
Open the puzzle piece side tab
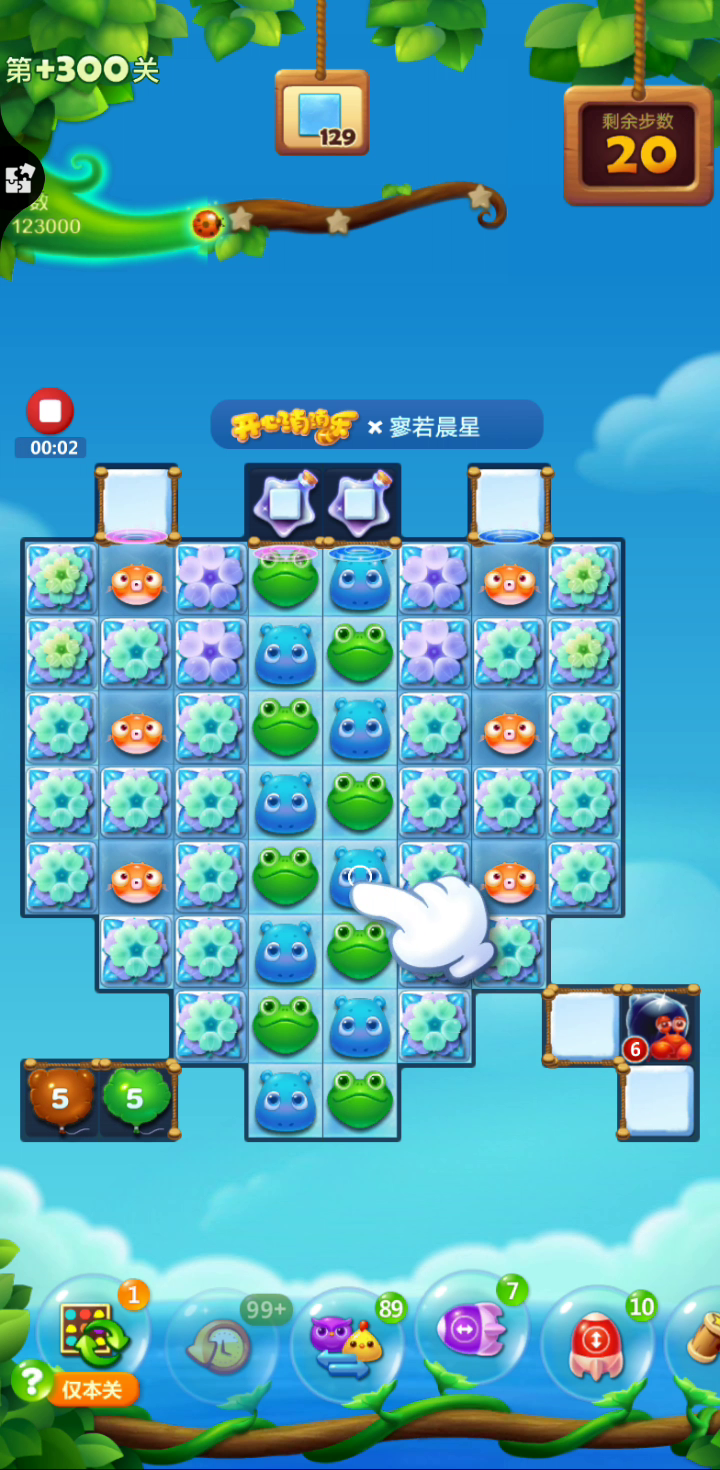(18, 180)
